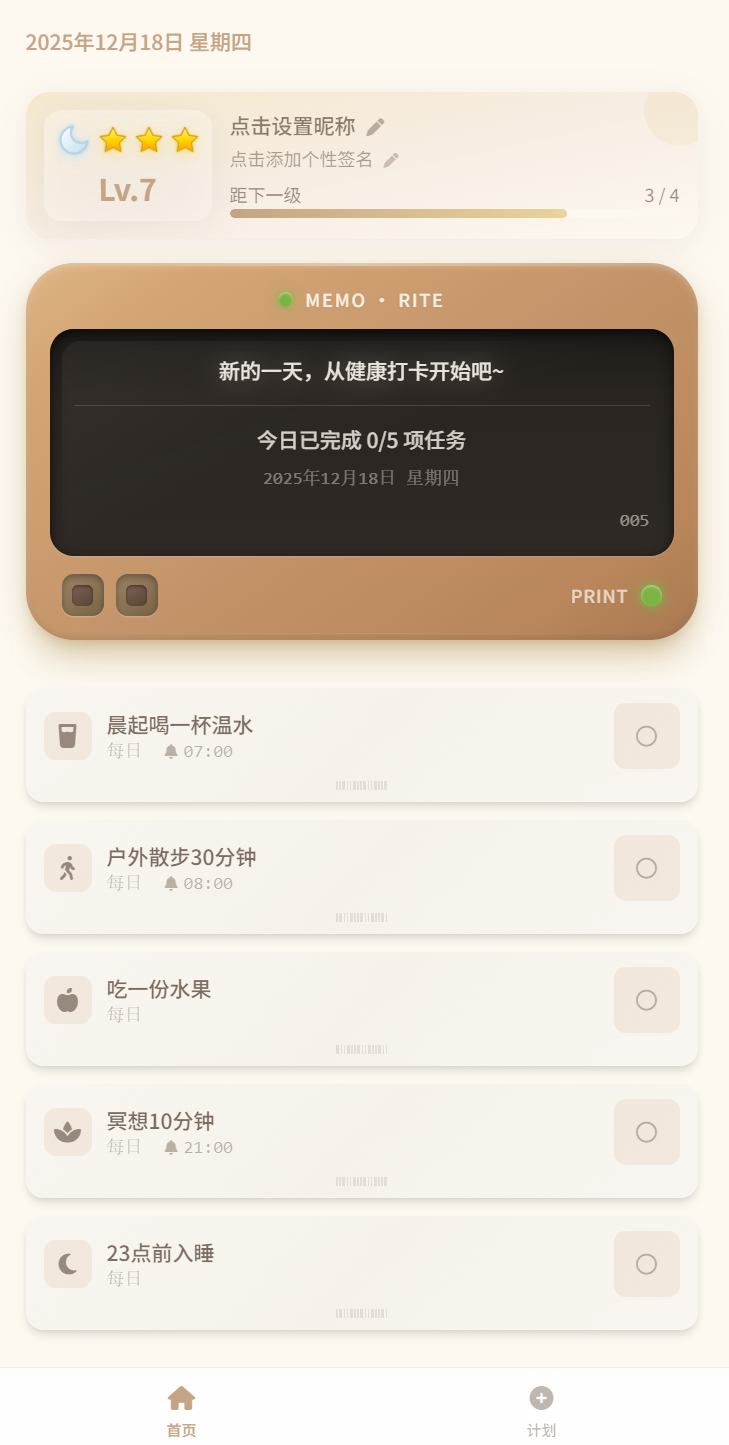Edit nickname with the pencil icon

click(x=375, y=127)
